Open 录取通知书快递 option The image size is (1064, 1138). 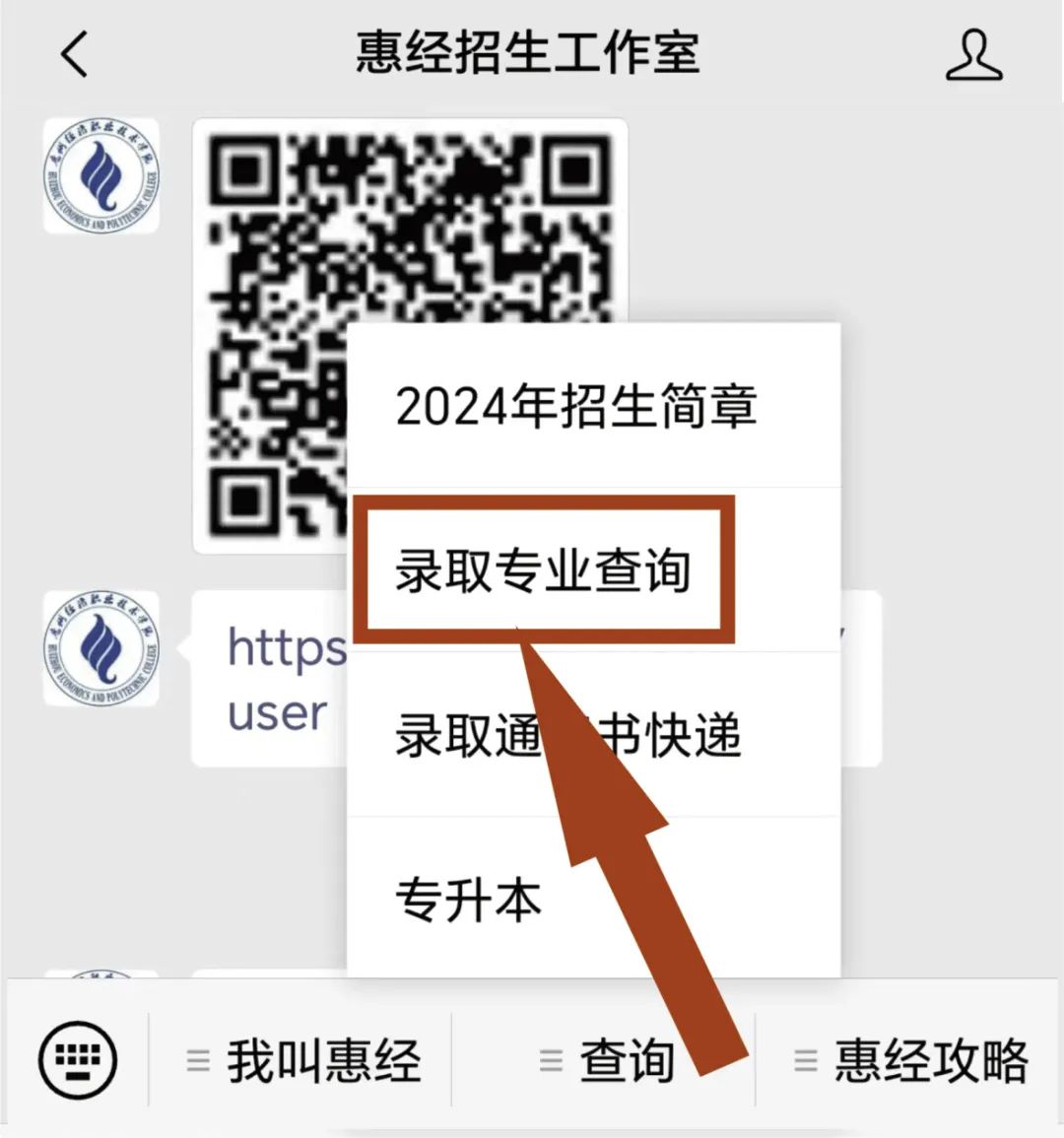tap(567, 735)
